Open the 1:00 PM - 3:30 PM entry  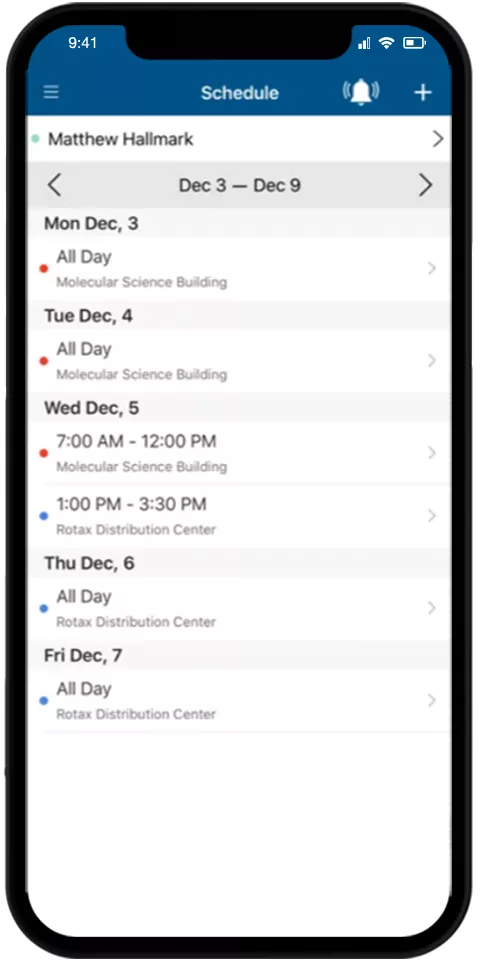[239, 516]
